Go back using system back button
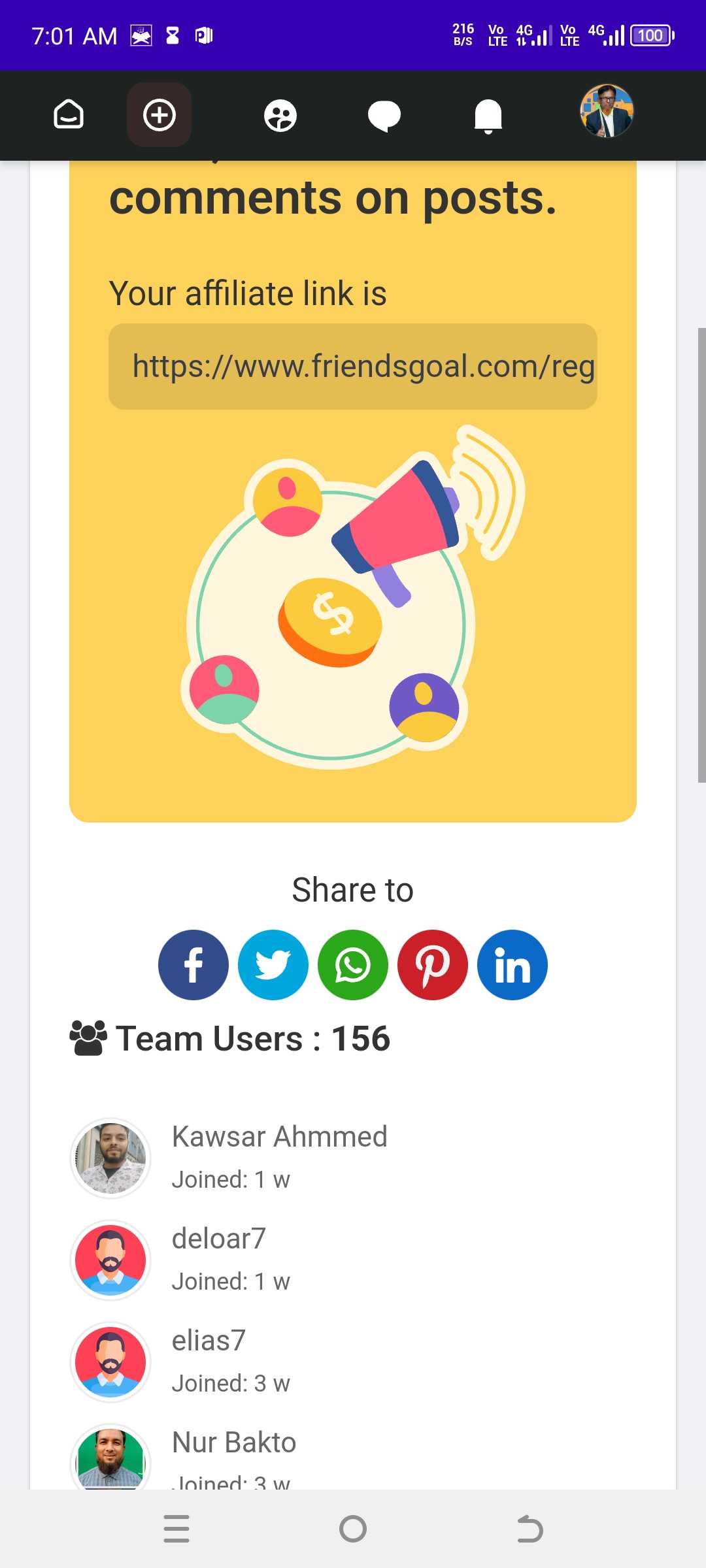The image size is (706, 1568). (529, 1529)
